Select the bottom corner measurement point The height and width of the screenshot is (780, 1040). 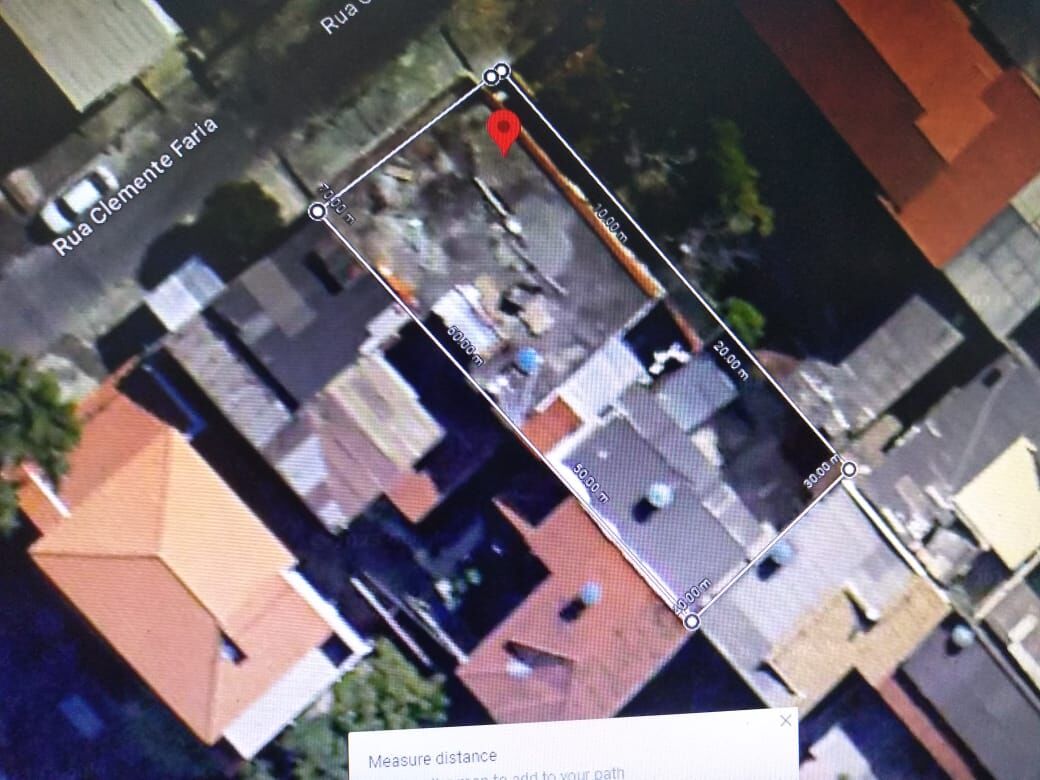(x=692, y=621)
